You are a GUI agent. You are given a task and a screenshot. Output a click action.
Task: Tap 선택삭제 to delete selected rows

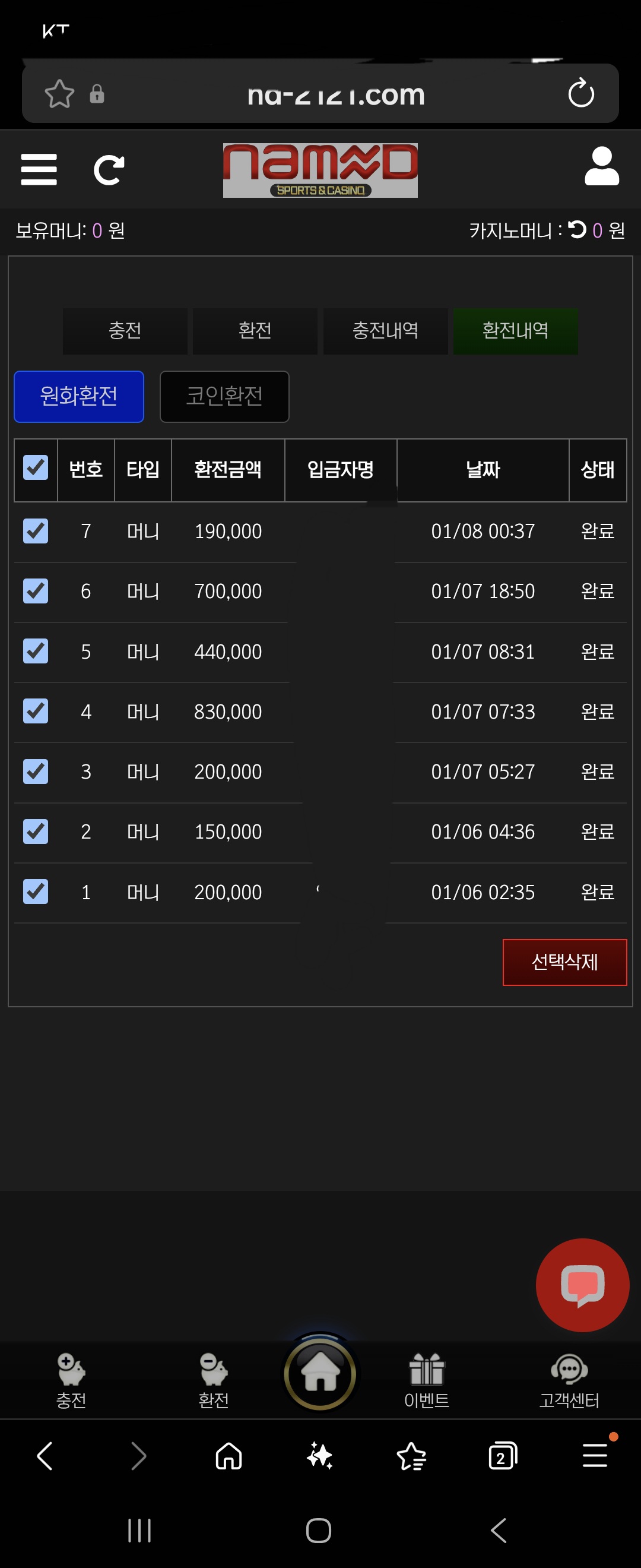[564, 962]
